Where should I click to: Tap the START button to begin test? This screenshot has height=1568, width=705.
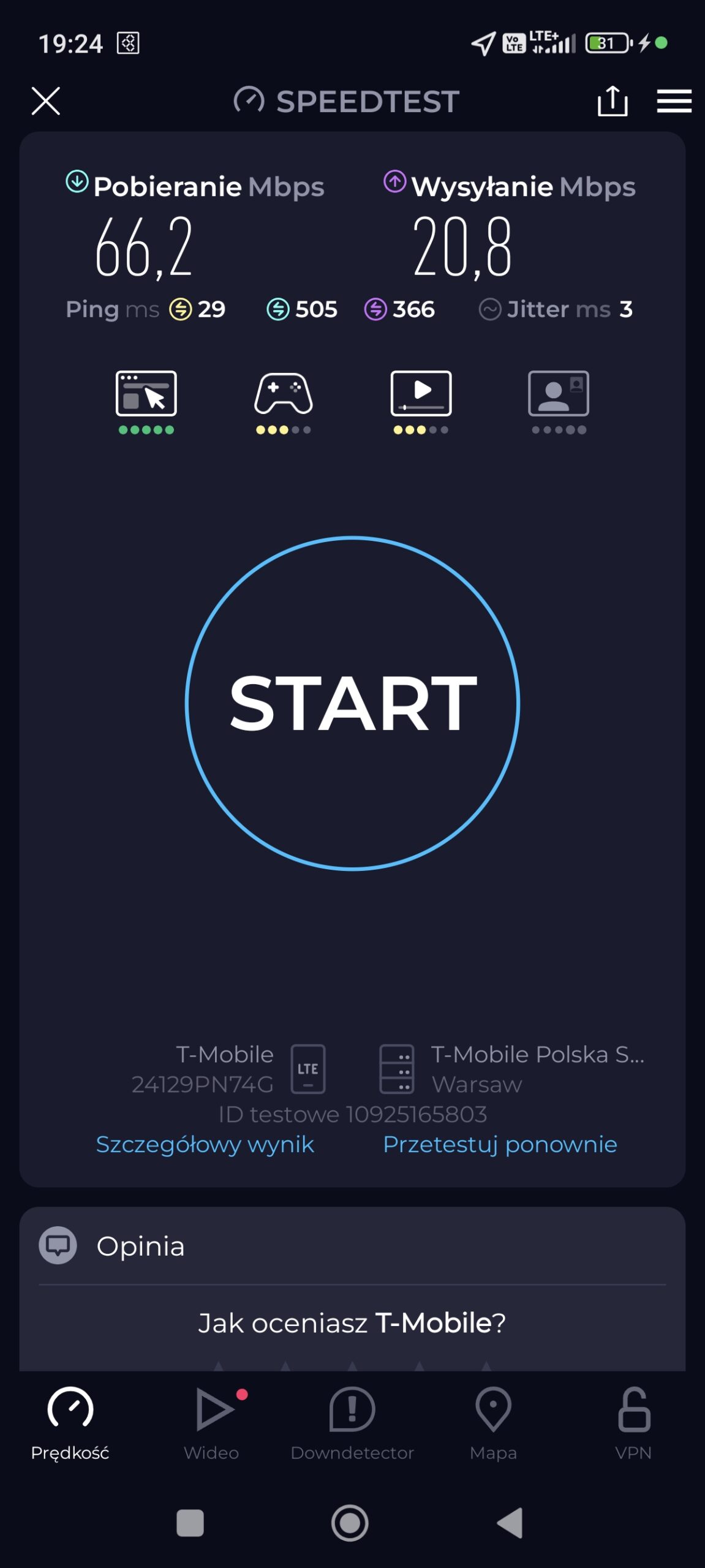coord(352,703)
